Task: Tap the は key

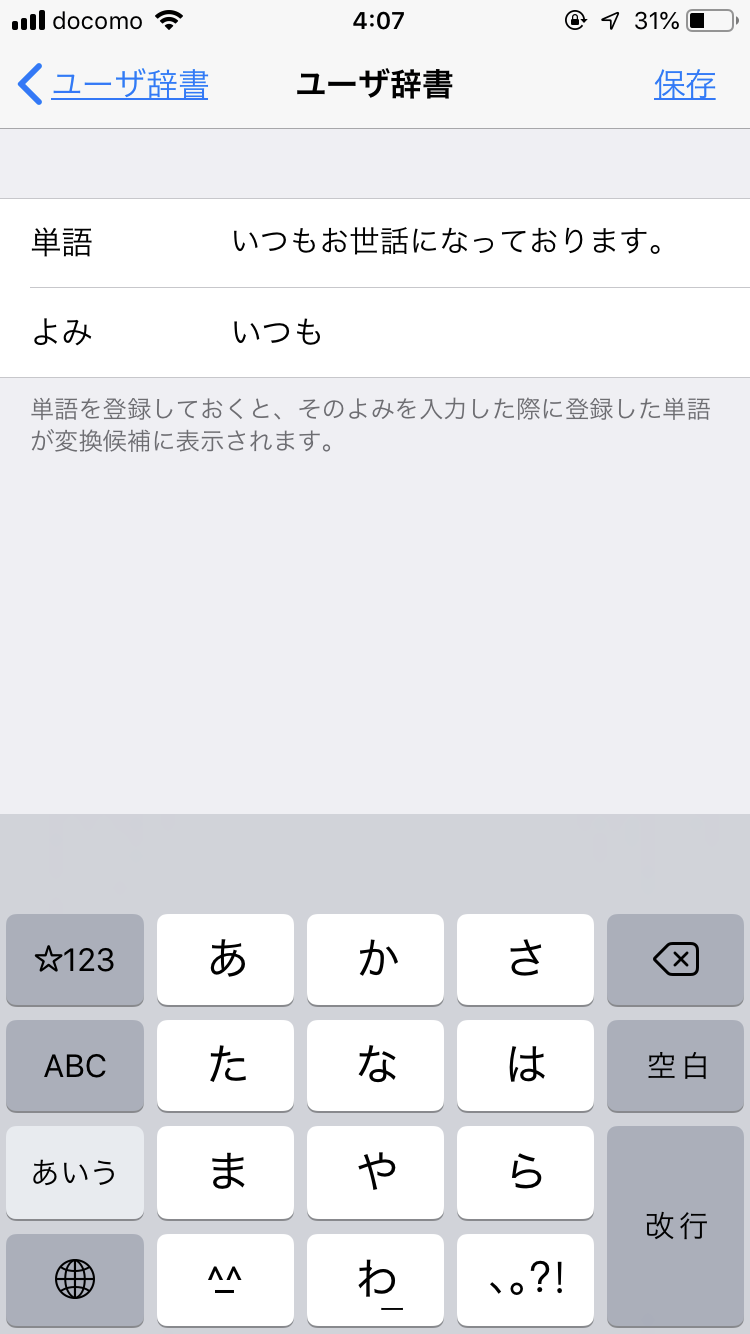Action: pos(525,1066)
